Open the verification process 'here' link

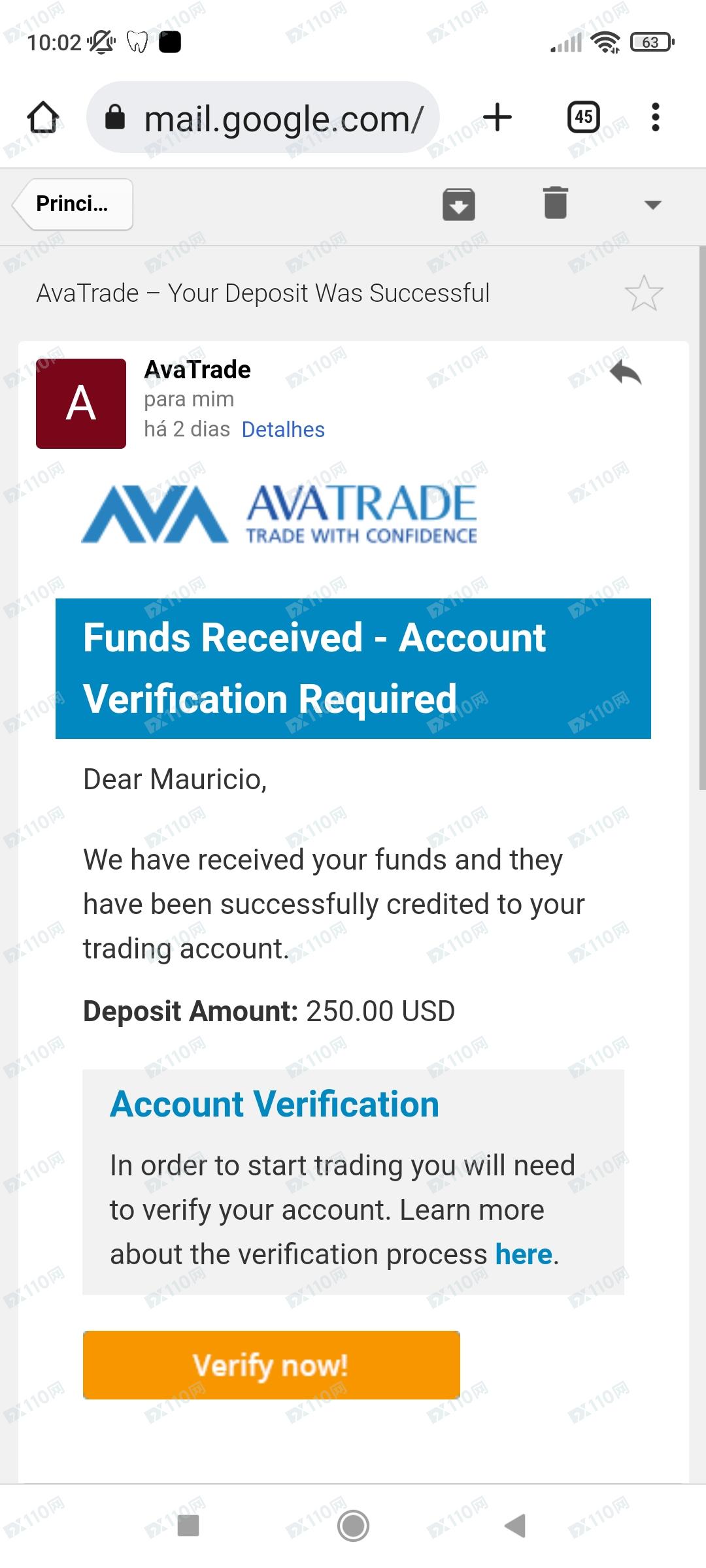524,1254
